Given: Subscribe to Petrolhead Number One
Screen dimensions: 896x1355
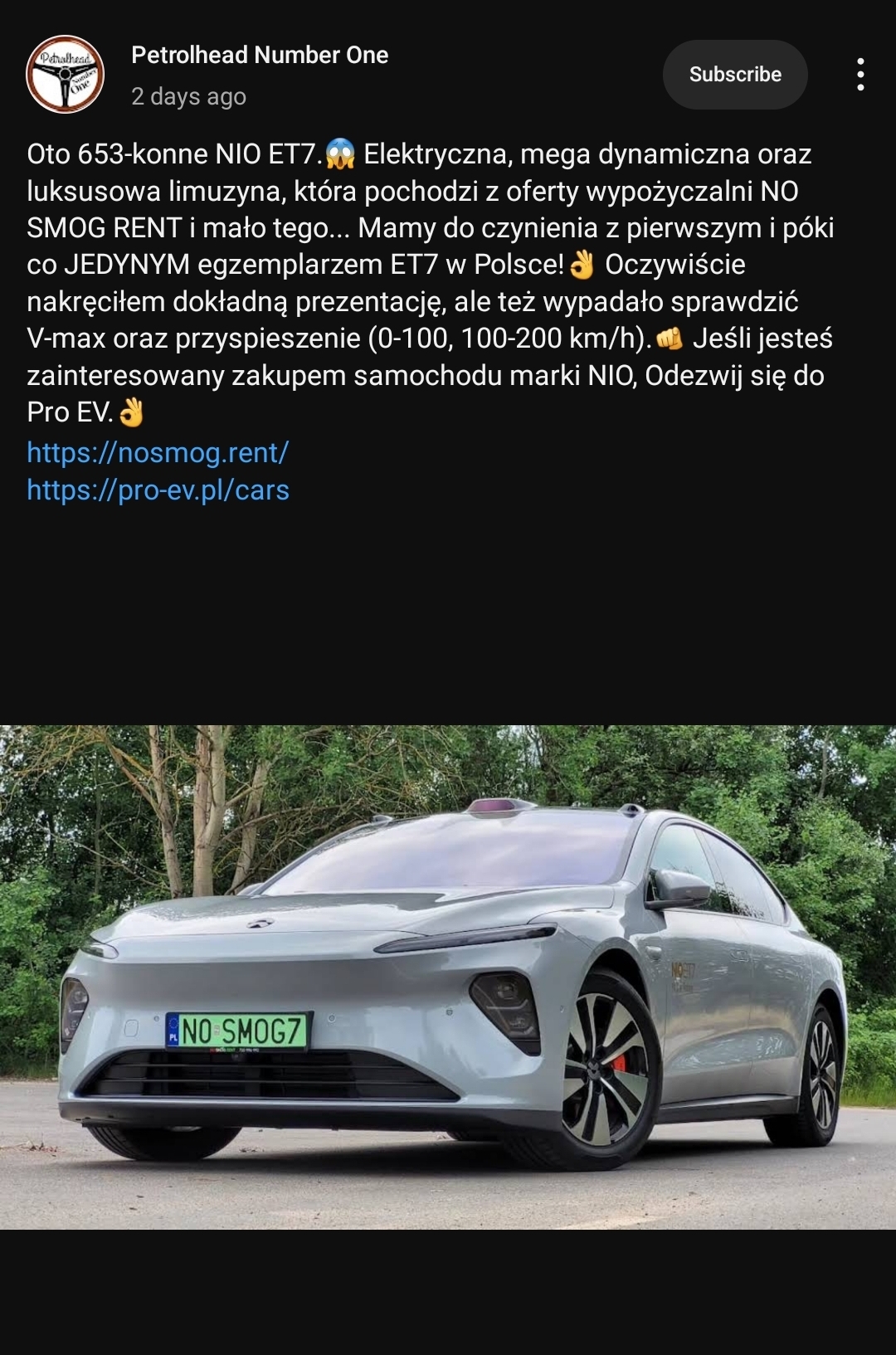Looking at the screenshot, I should [734, 75].
